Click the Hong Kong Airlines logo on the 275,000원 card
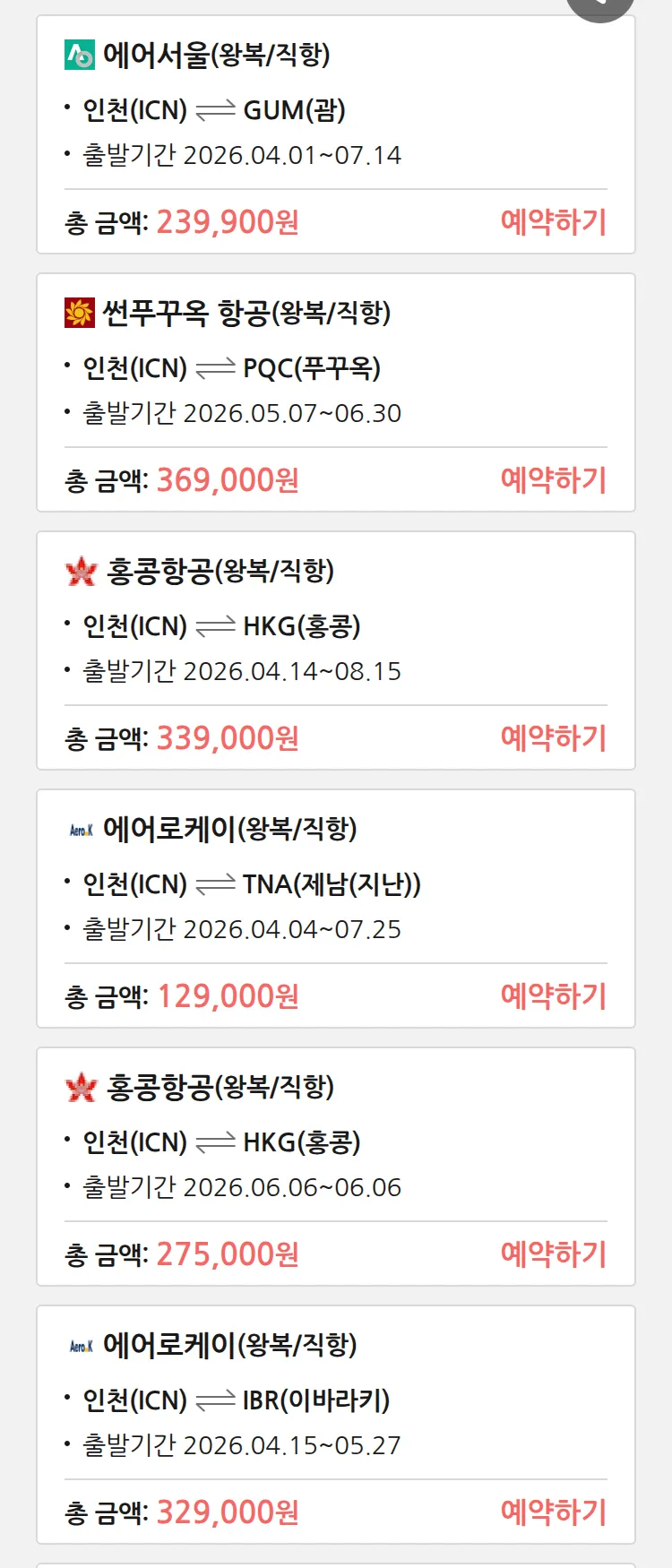Screen dimensions: 672x1568 [80, 1086]
